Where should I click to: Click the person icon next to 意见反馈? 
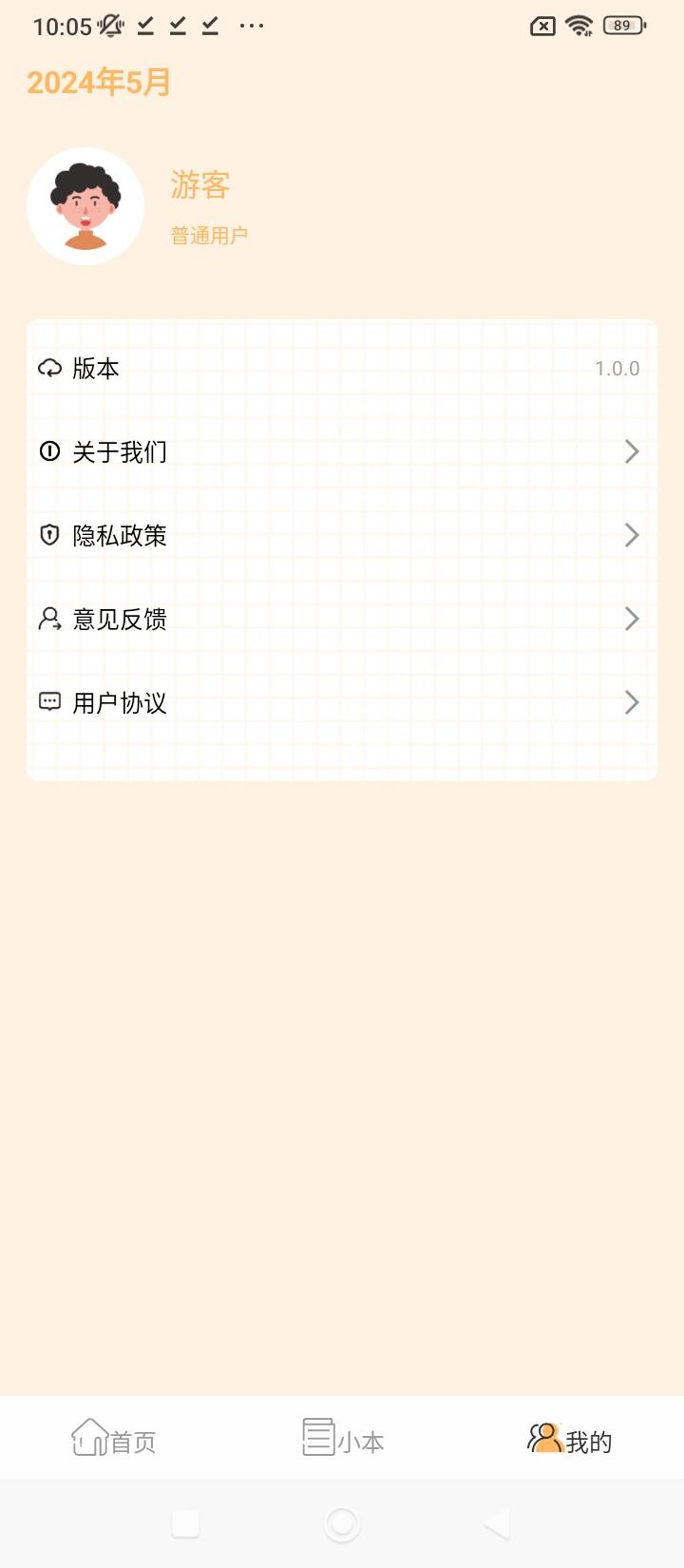coord(51,619)
